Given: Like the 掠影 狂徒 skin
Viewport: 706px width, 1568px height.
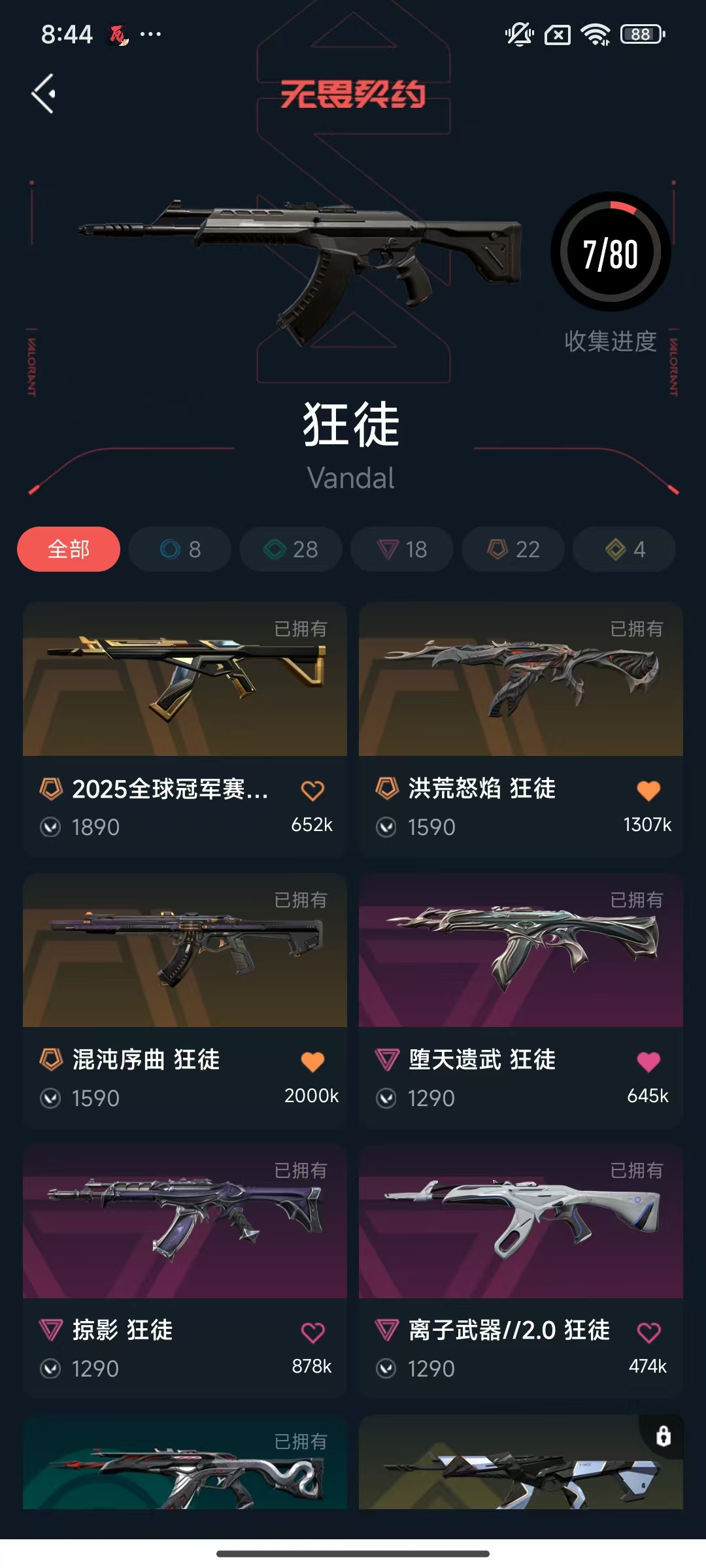Looking at the screenshot, I should click(x=312, y=1332).
